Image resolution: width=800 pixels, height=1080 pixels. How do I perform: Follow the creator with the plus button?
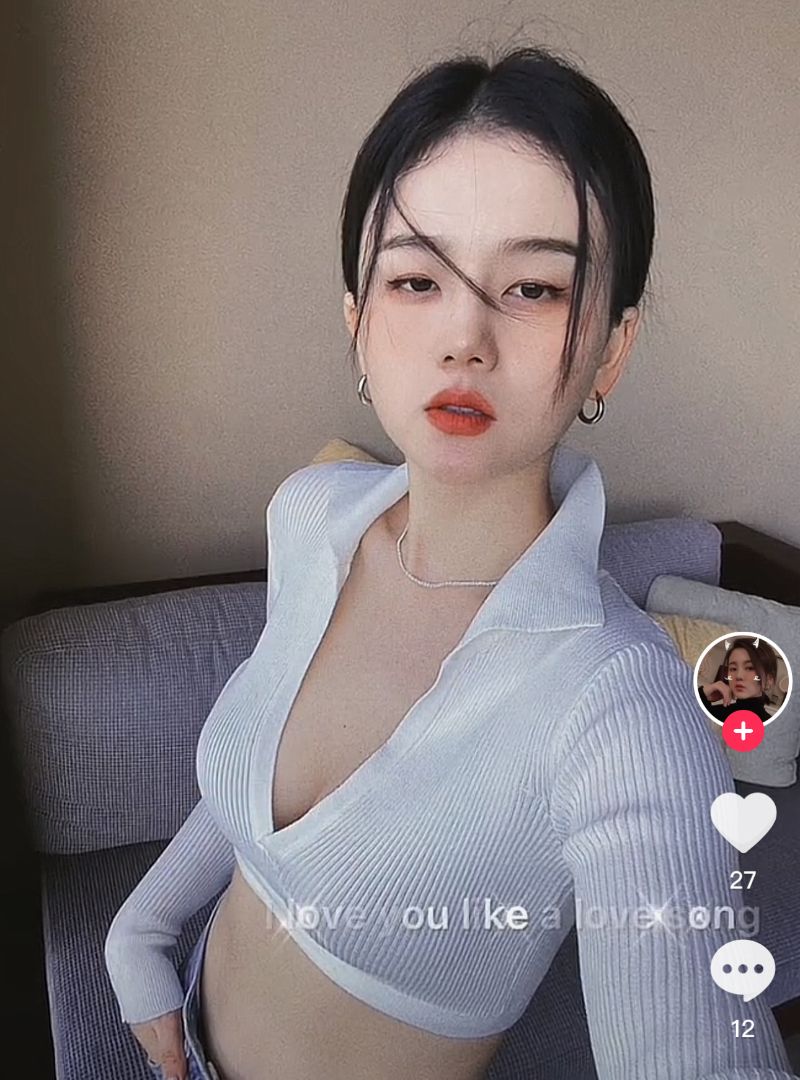[x=742, y=732]
